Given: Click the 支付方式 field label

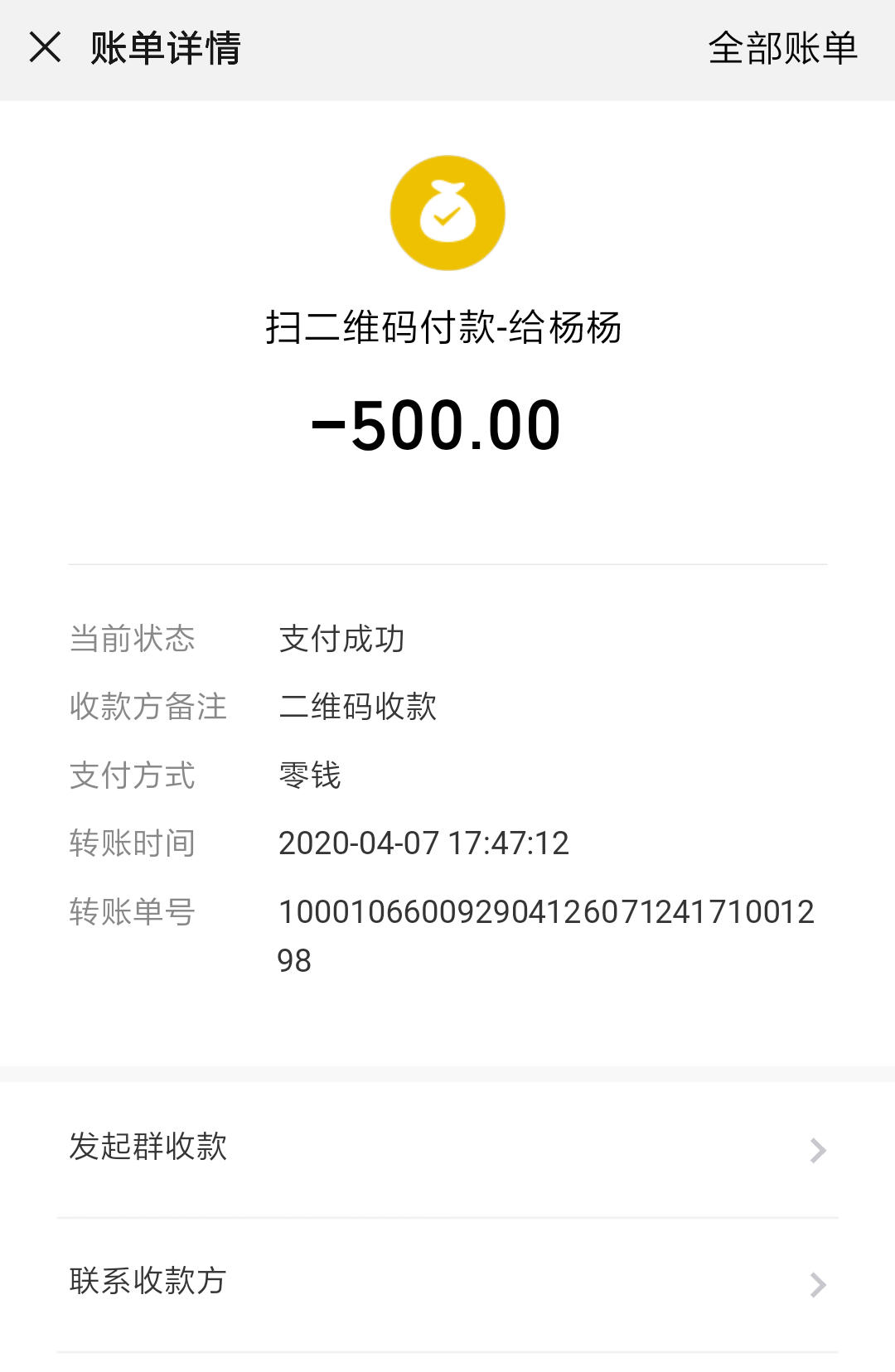Looking at the screenshot, I should coord(133,775).
